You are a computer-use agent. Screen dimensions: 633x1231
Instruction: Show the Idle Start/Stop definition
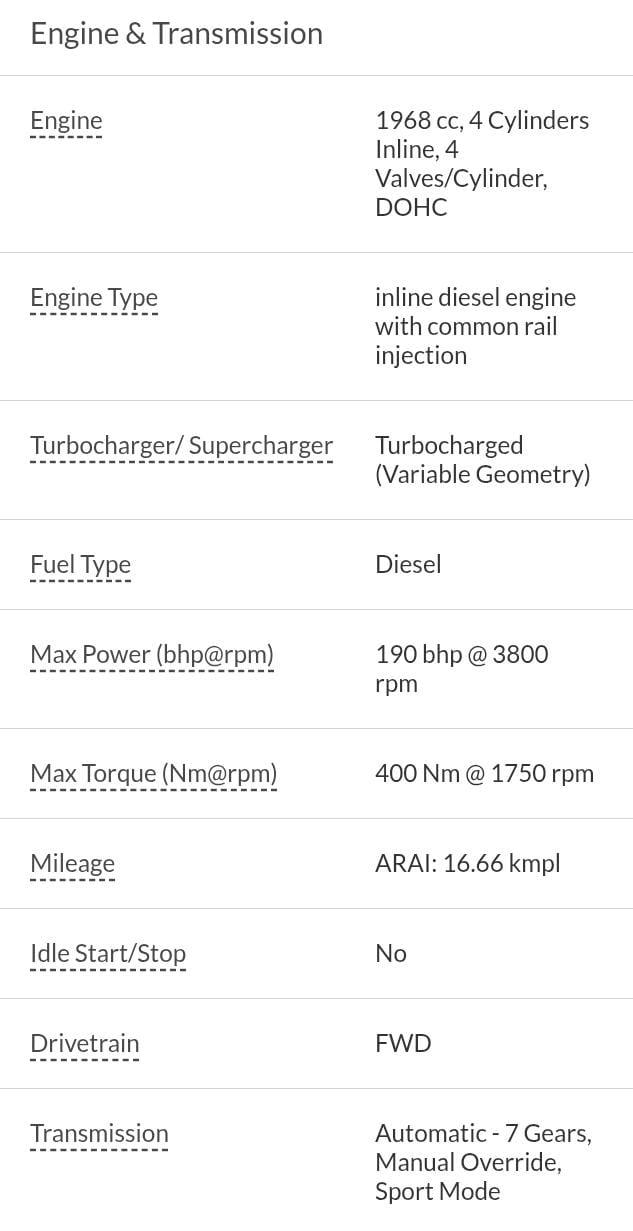coord(108,954)
